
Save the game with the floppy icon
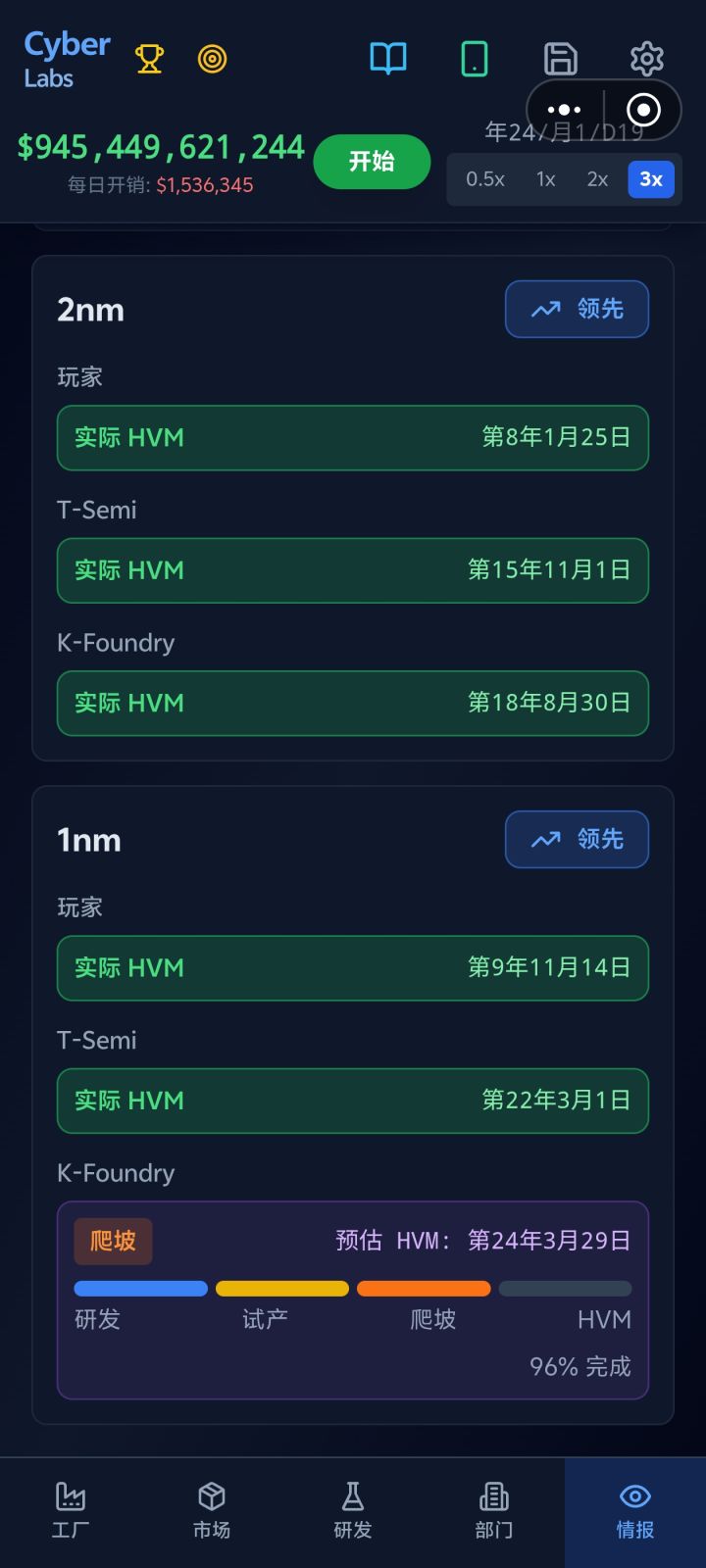(x=561, y=59)
